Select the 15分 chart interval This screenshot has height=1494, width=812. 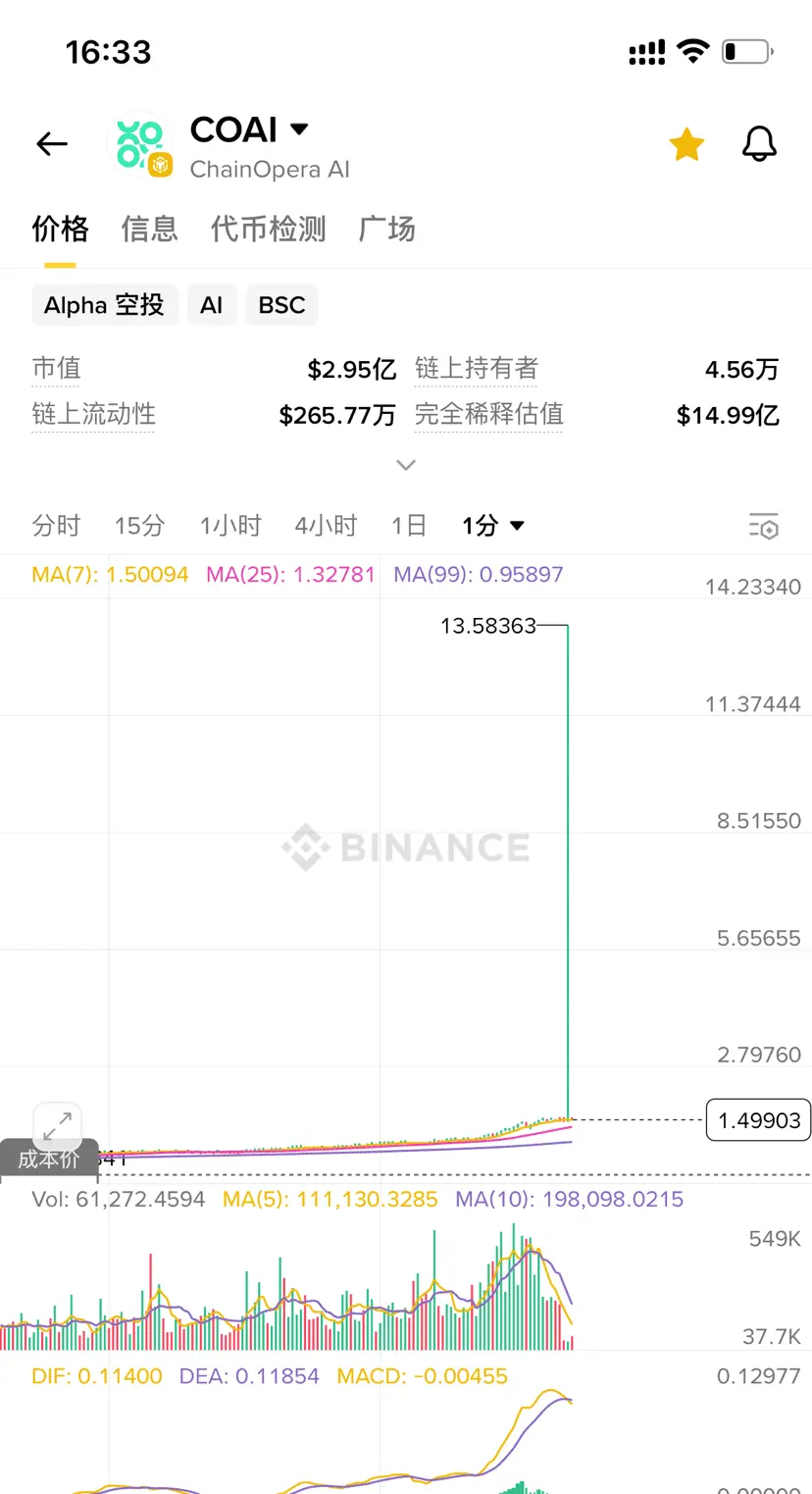click(139, 526)
